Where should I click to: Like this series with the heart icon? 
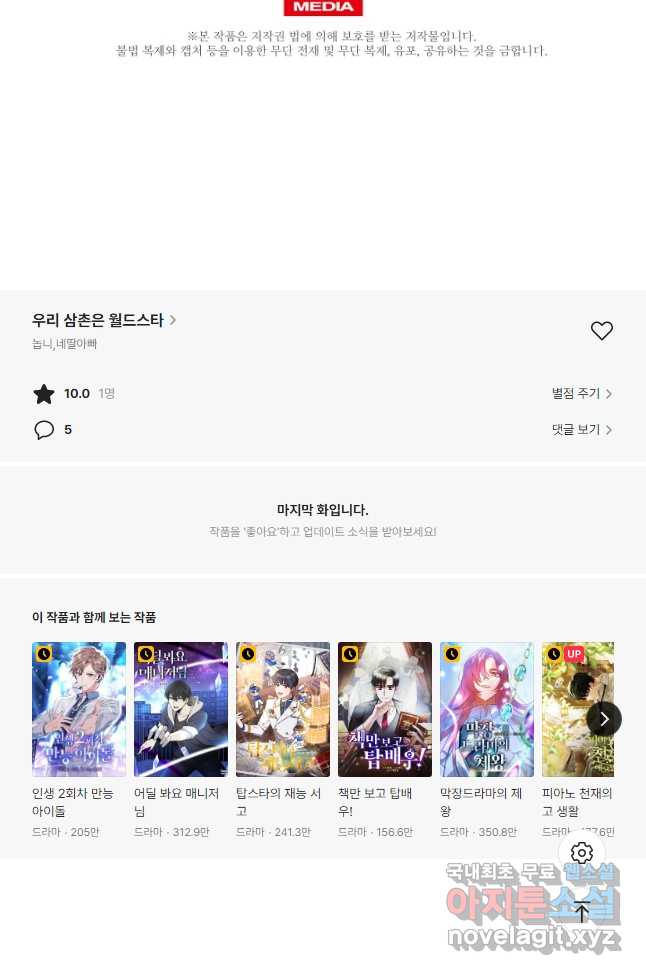click(601, 331)
